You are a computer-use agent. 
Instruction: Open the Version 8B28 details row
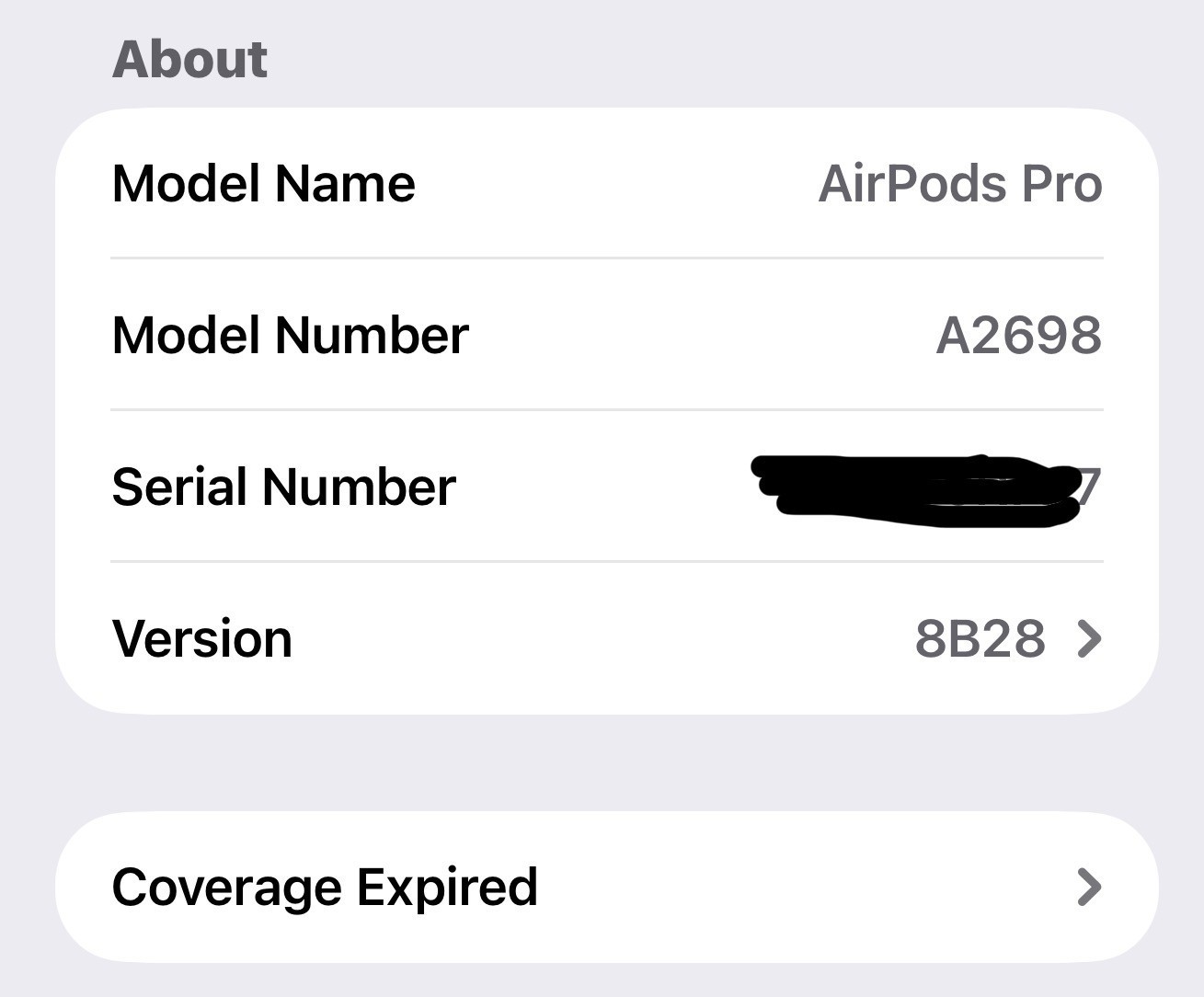606,638
